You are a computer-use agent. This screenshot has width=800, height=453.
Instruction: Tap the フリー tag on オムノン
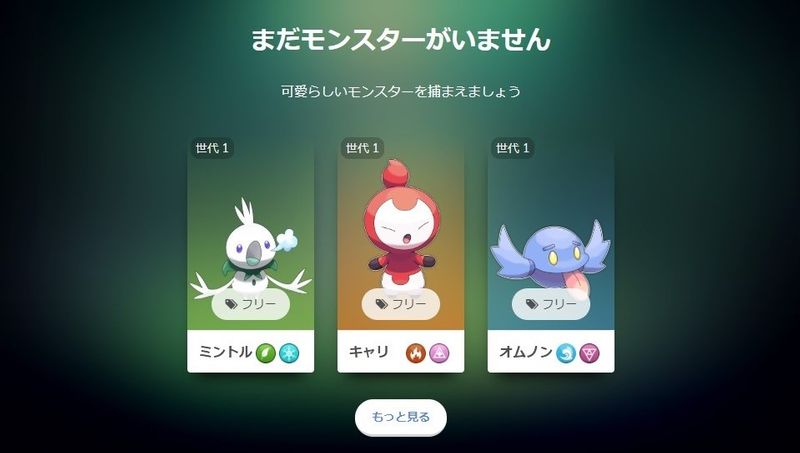pyautogui.click(x=550, y=304)
